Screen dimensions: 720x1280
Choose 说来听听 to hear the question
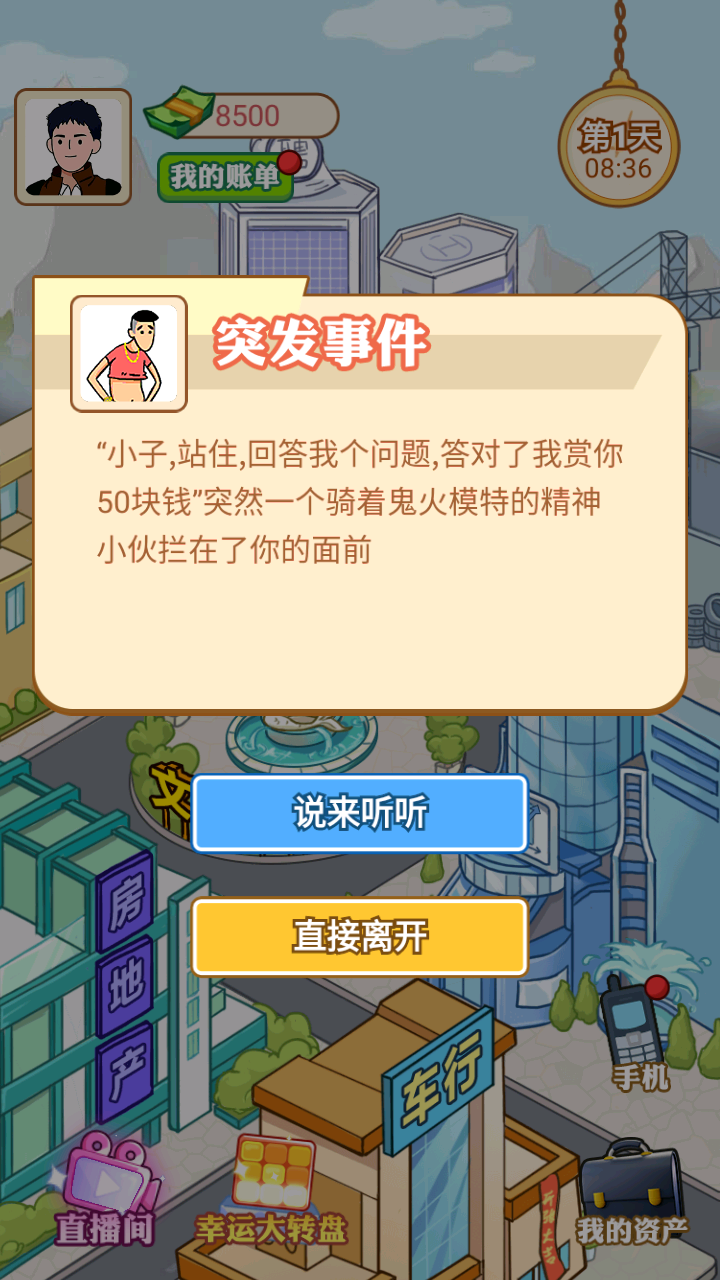(x=360, y=813)
